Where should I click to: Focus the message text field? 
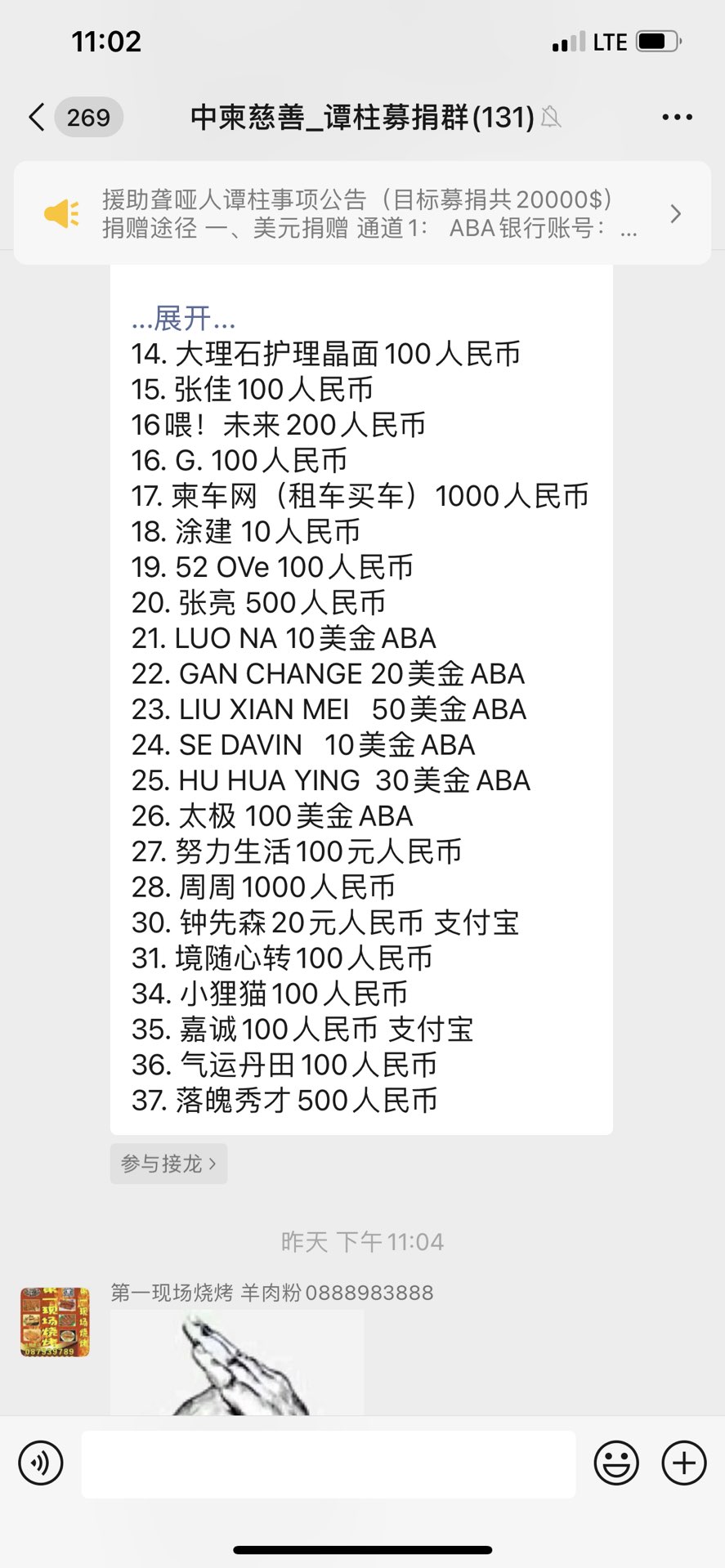coord(329,1463)
